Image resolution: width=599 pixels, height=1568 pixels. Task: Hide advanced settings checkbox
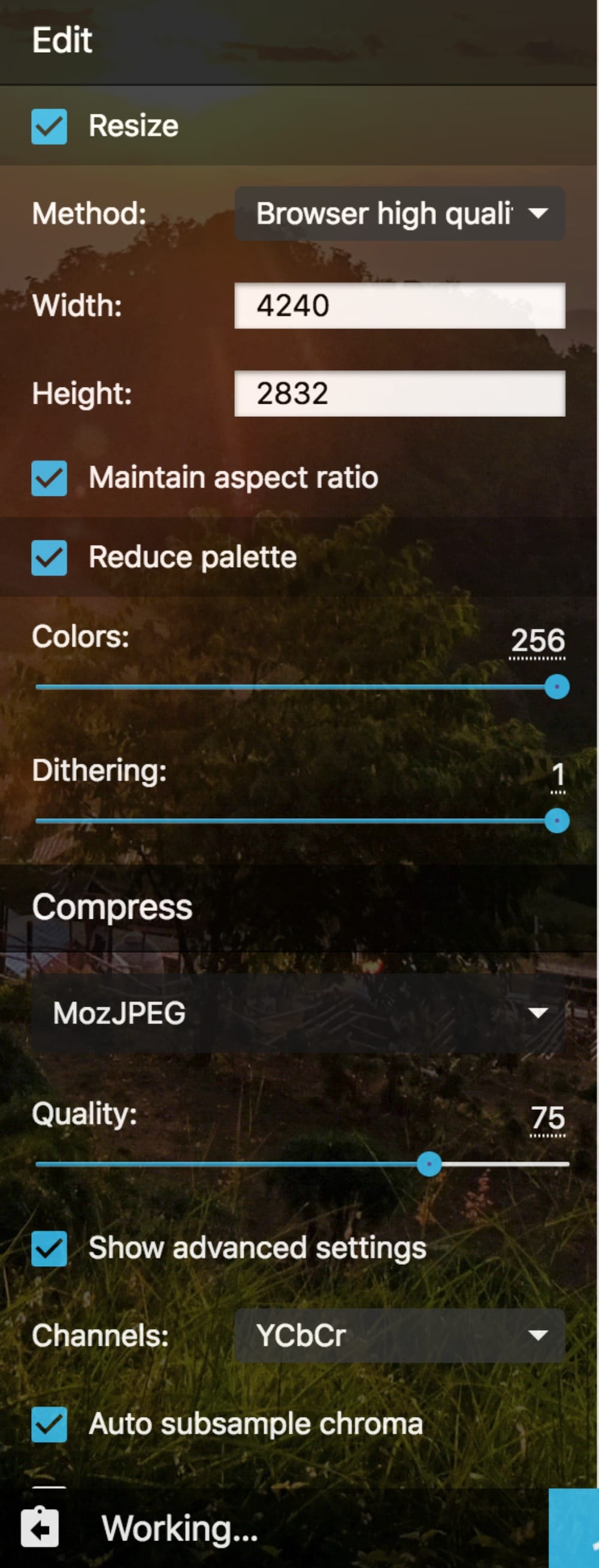(x=49, y=1249)
